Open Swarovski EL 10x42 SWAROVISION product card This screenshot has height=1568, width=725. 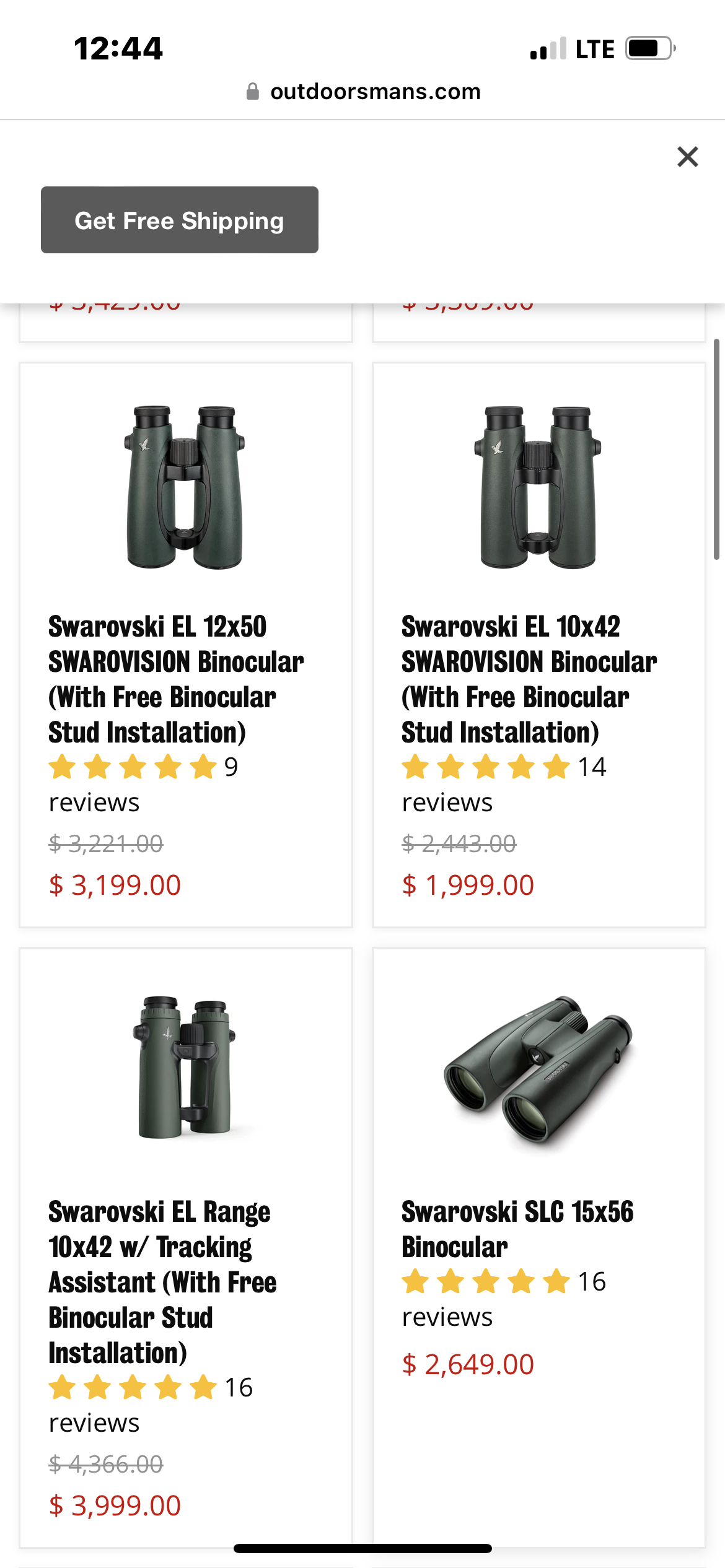pyautogui.click(x=539, y=645)
